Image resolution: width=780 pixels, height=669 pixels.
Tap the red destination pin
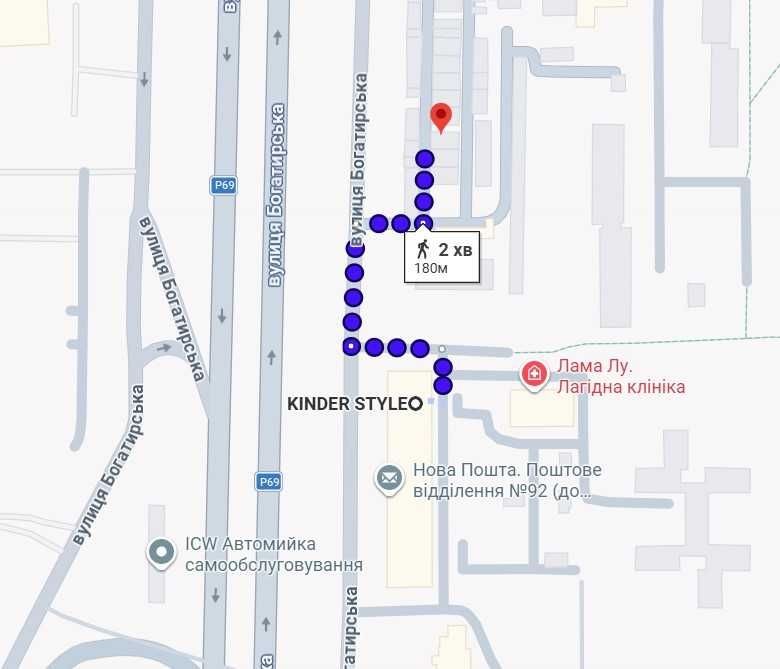(x=441, y=118)
